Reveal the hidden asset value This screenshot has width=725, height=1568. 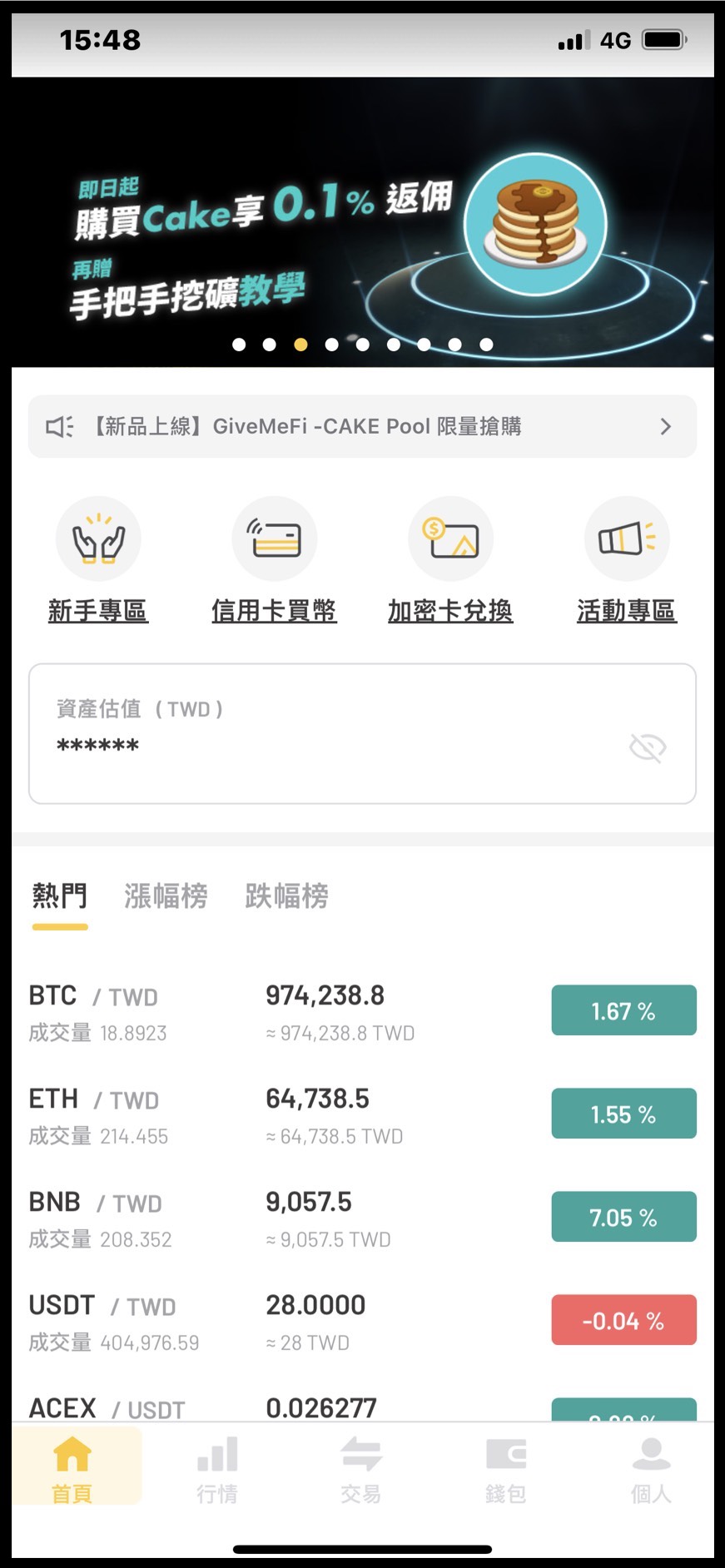[x=647, y=747]
